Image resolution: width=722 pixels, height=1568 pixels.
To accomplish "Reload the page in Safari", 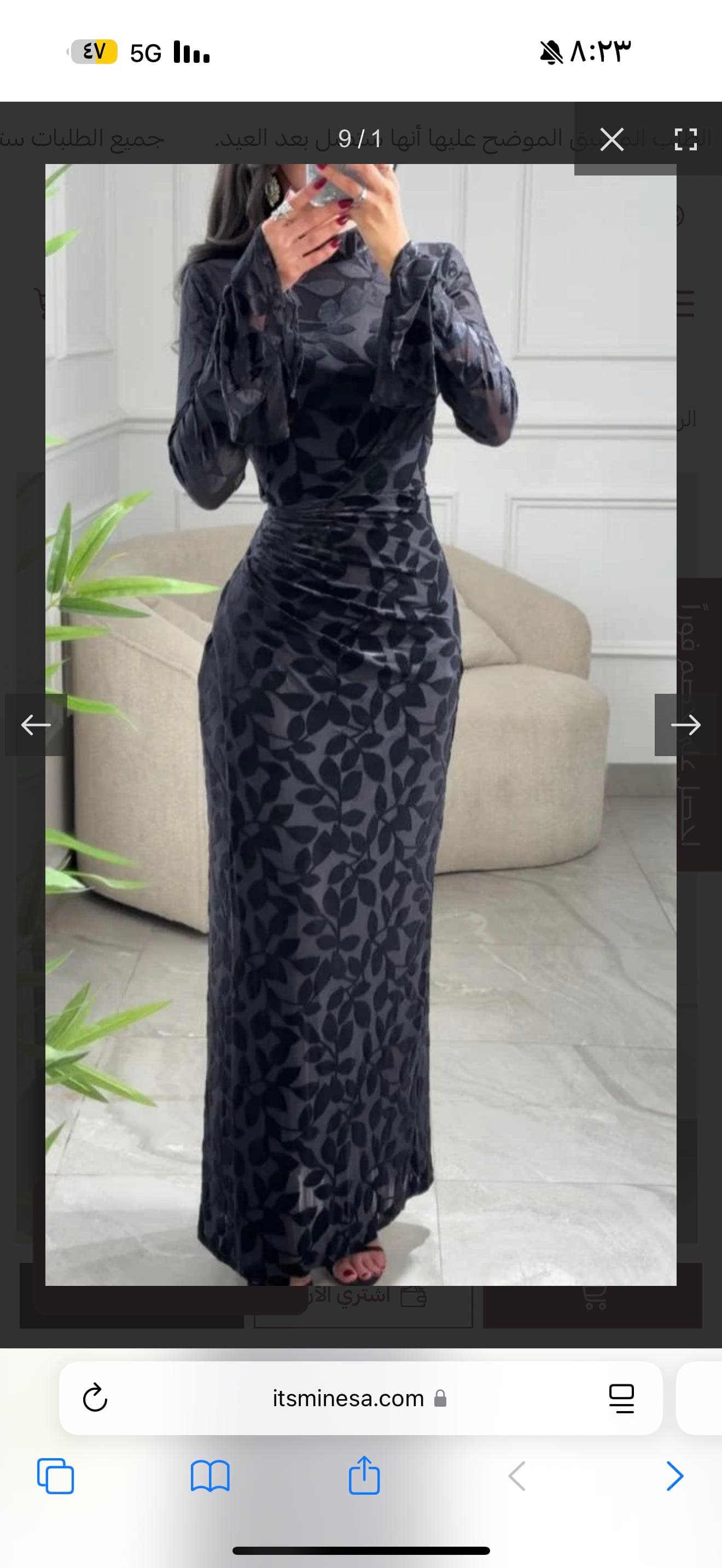I will click(95, 1398).
